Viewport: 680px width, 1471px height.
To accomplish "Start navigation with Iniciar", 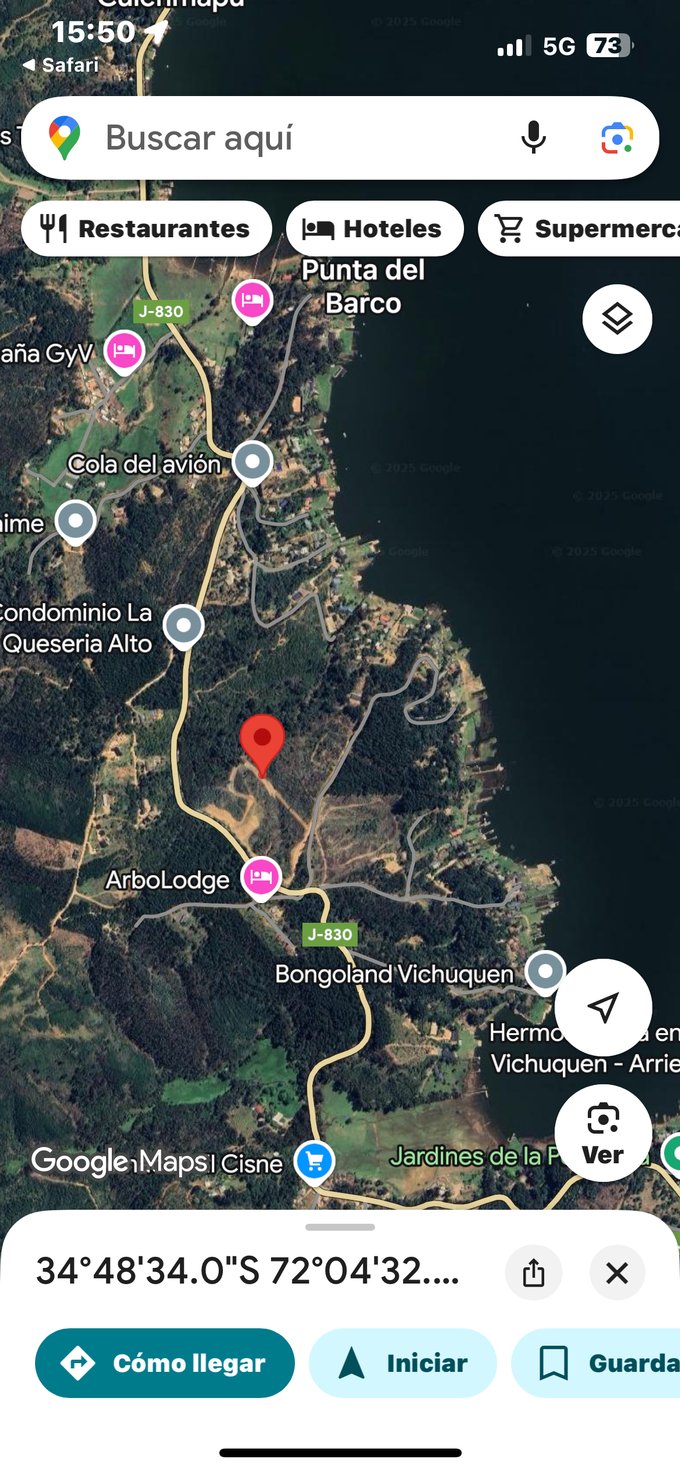I will pos(403,1363).
